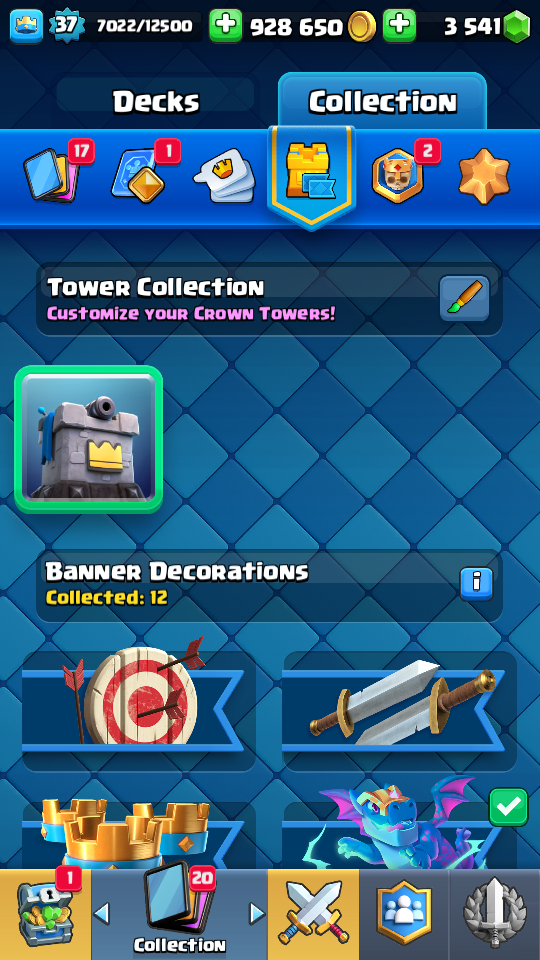The image size is (540, 960).
Task: Choose the crossed swords banner decoration
Action: 399,710
